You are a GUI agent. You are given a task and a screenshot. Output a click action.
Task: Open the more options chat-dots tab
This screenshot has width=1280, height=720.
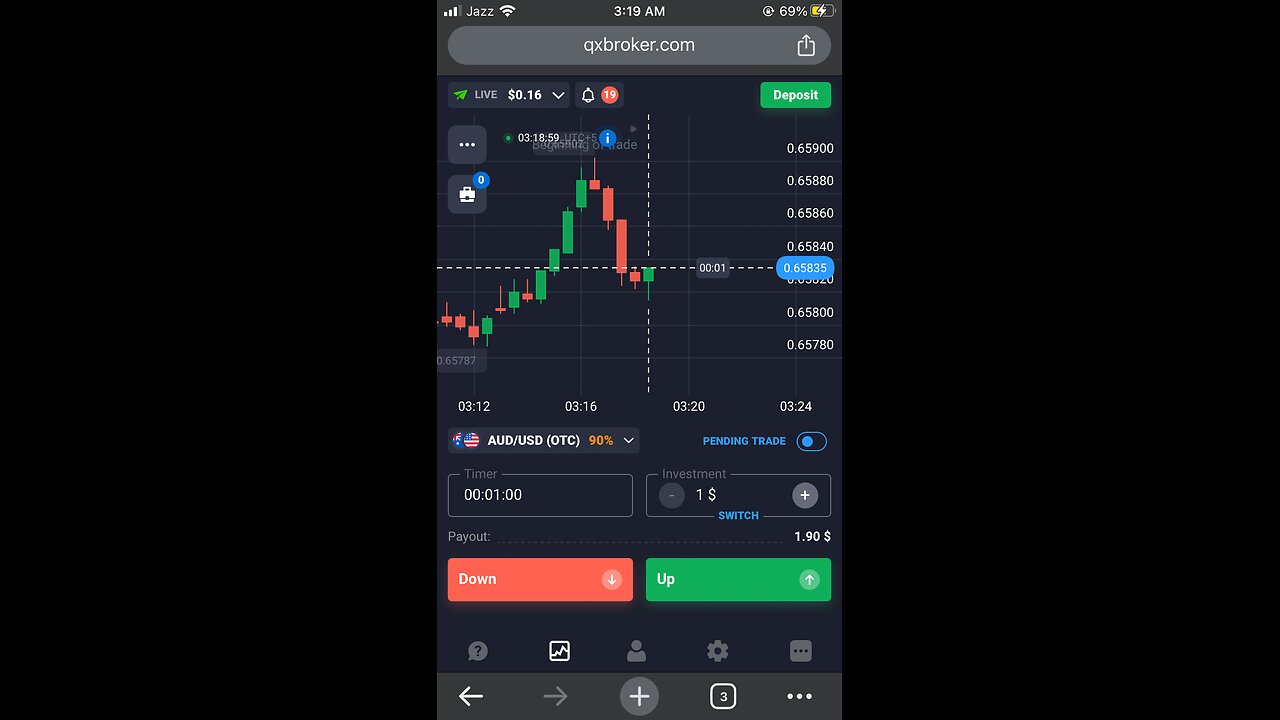[x=800, y=652]
